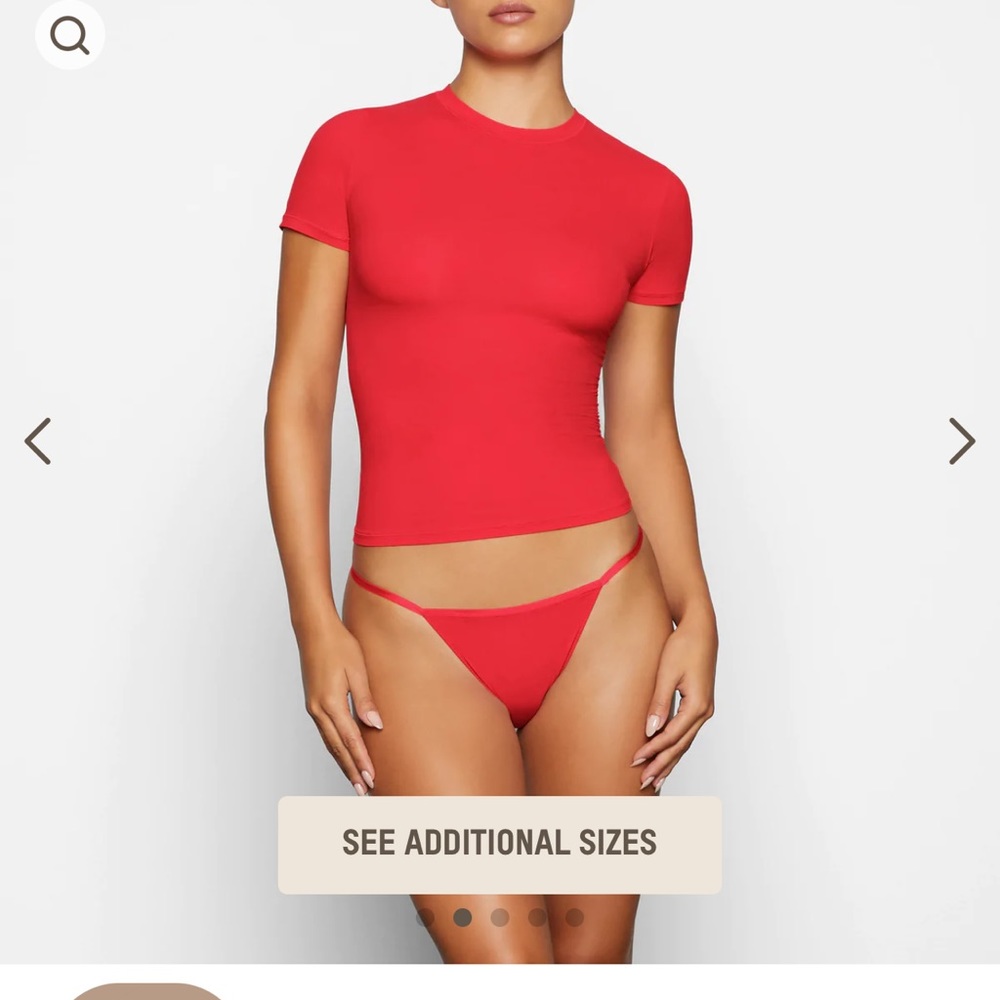This screenshot has height=1000, width=1000.
Task: Advance to the next product image
Action: click(961, 441)
